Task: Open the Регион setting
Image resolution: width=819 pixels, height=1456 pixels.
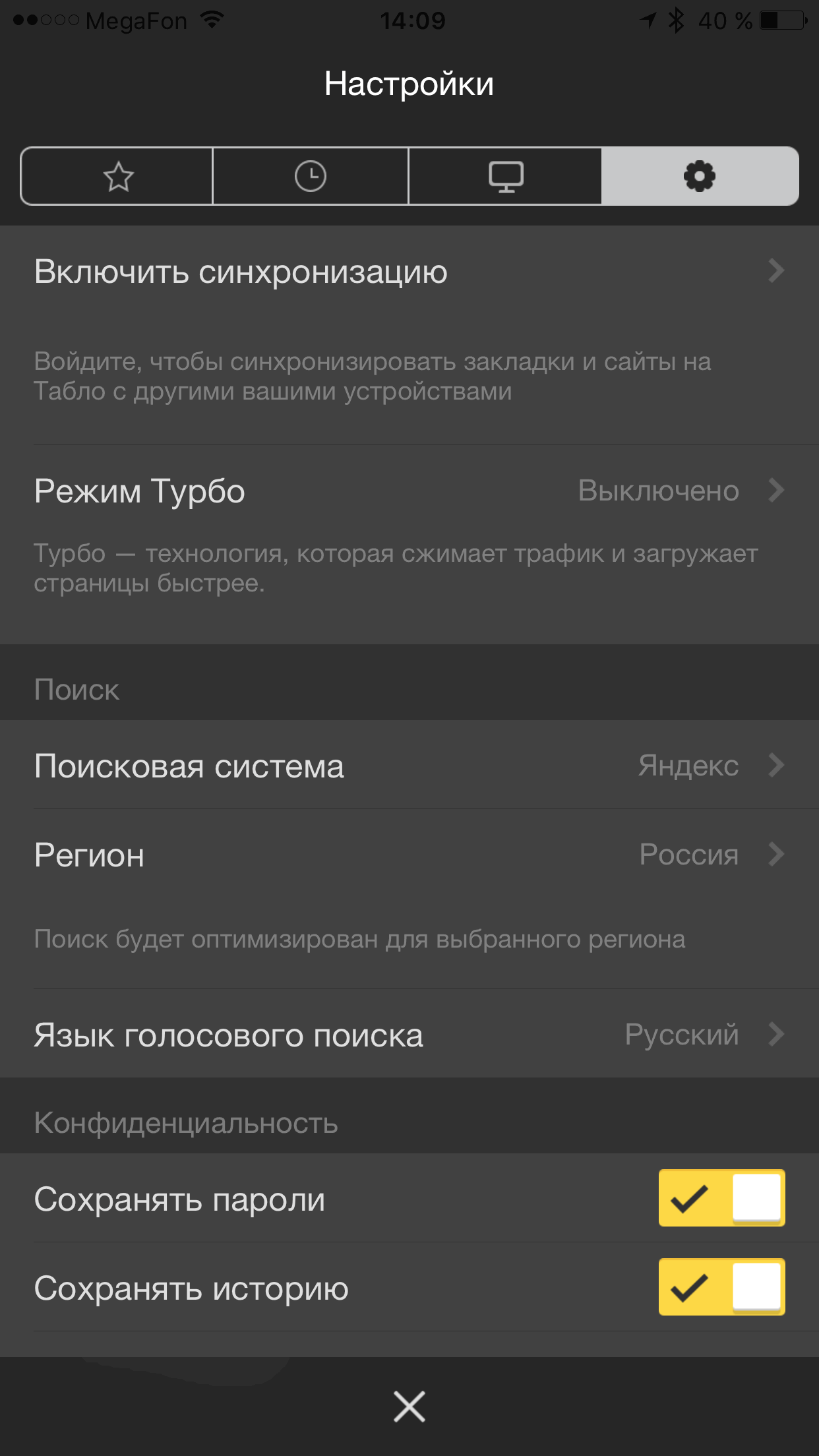Action: [409, 855]
